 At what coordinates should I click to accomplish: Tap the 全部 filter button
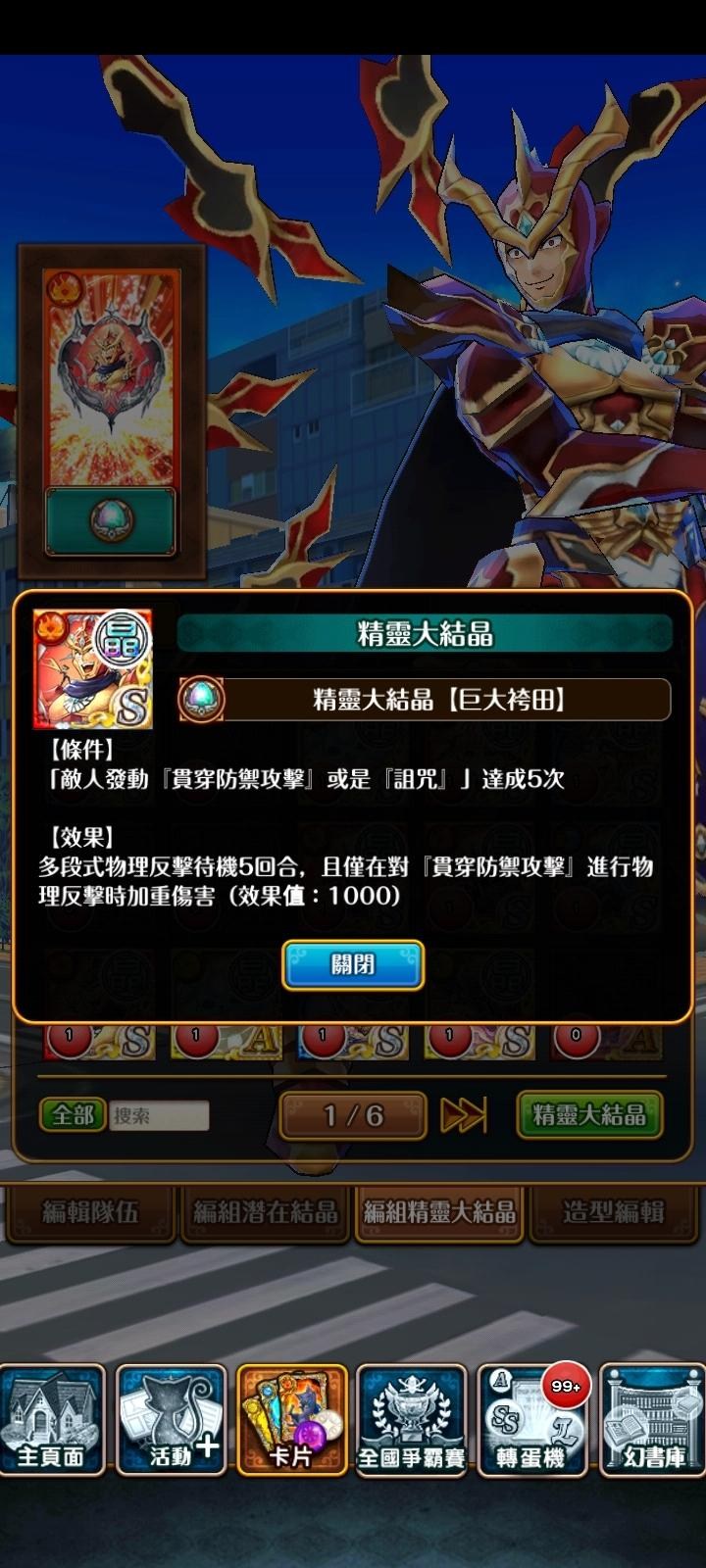[73, 1115]
